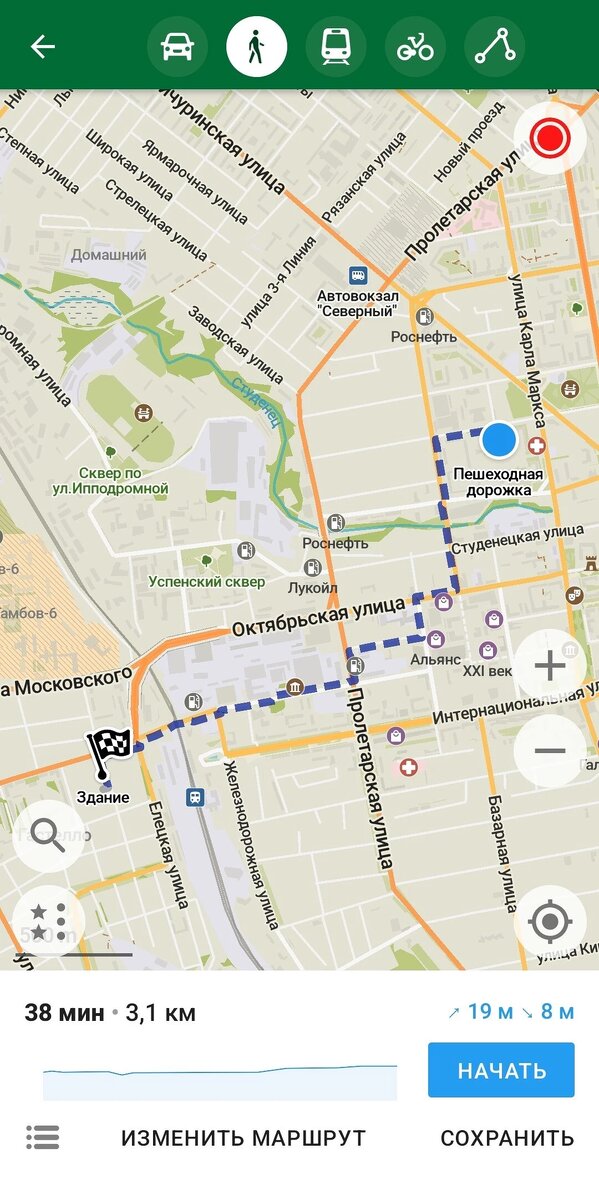Center map on my location

(550, 921)
